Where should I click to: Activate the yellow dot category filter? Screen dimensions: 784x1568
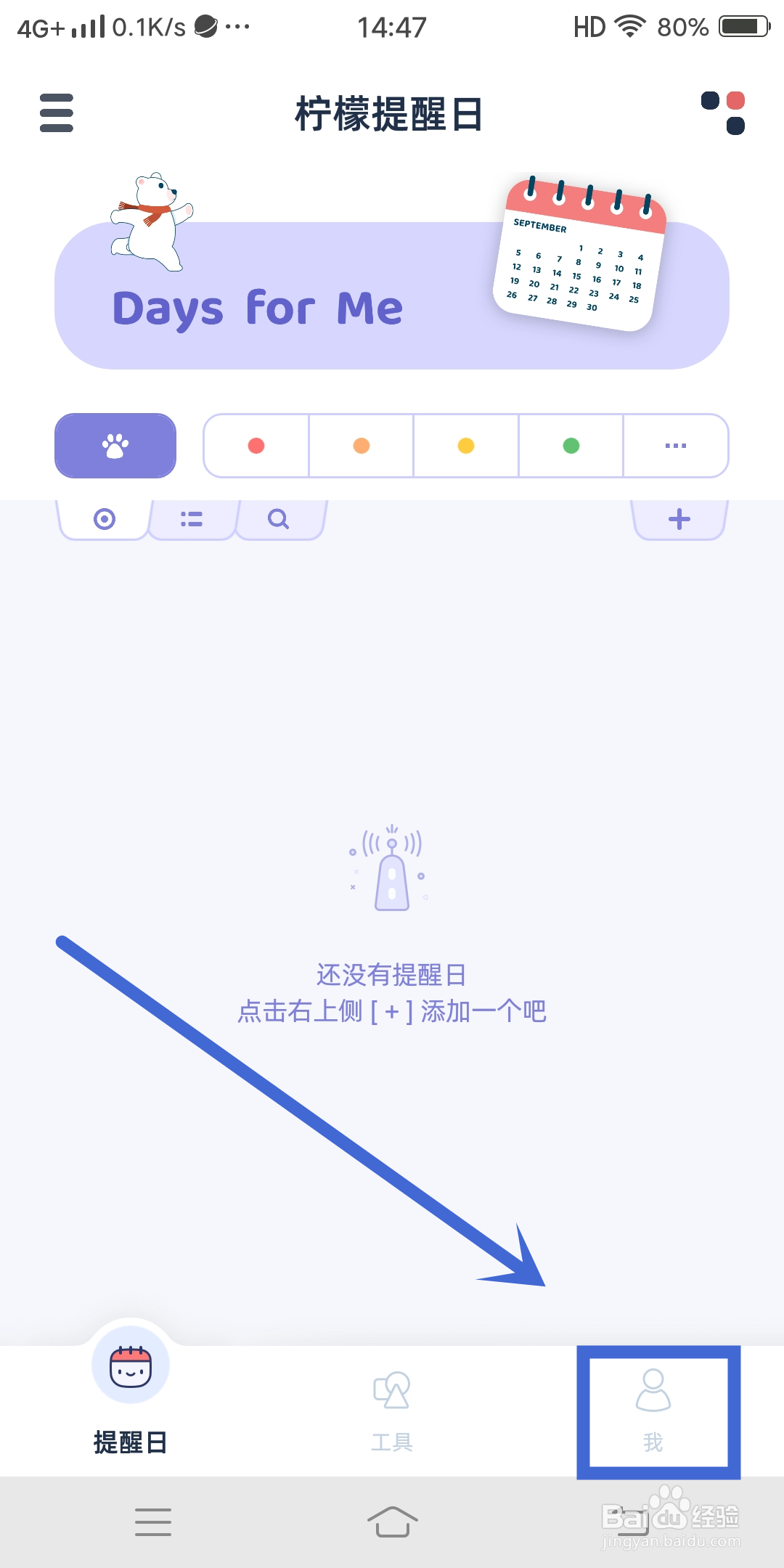pyautogui.click(x=465, y=446)
